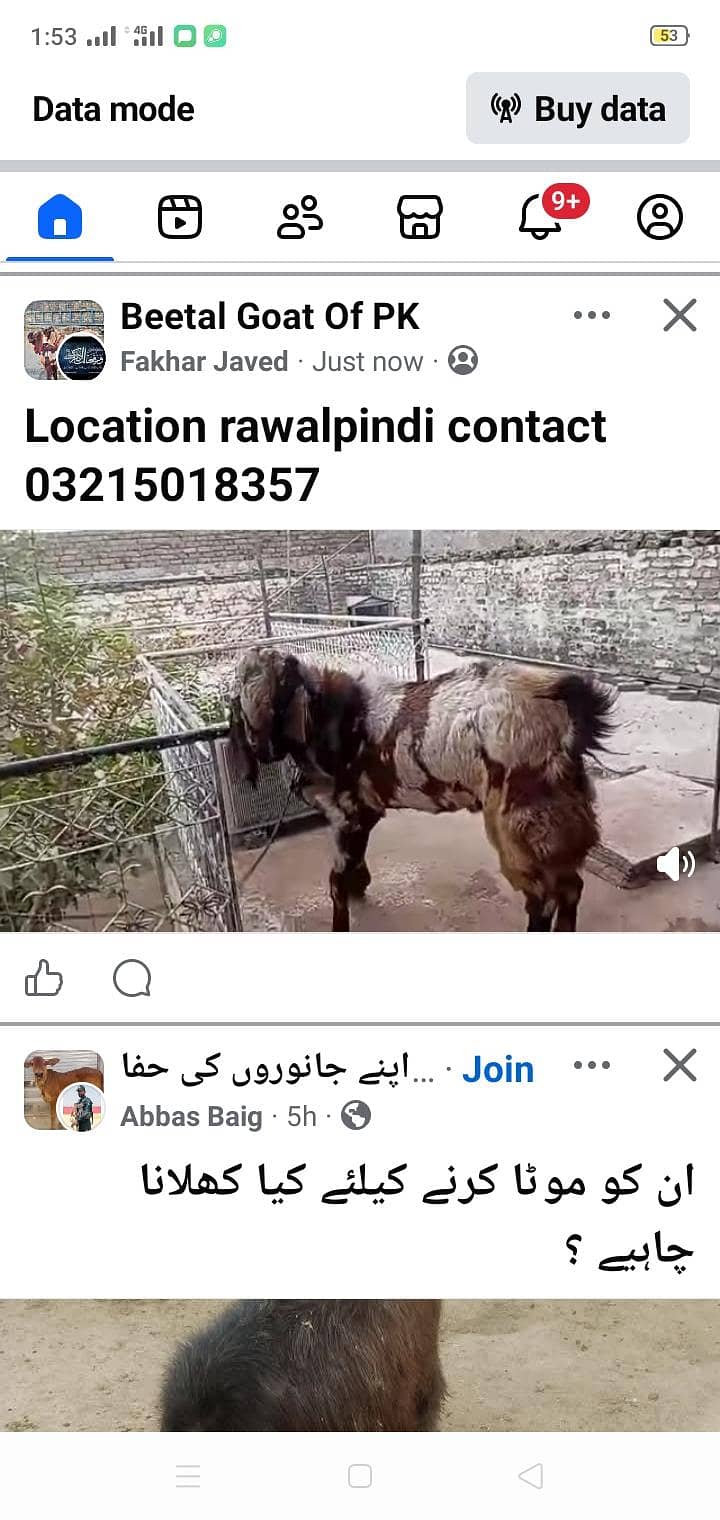Image resolution: width=720 pixels, height=1520 pixels.
Task: Toggle public visibility globe on Abbas Baig's post
Action: point(357,1117)
